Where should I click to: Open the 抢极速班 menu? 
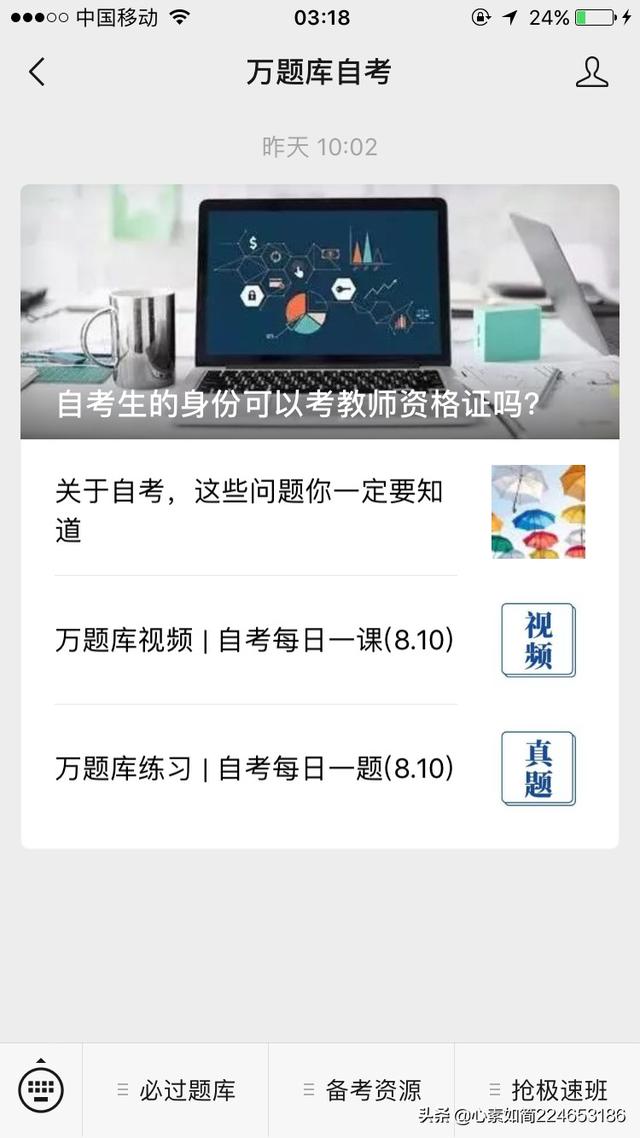click(x=547, y=1090)
